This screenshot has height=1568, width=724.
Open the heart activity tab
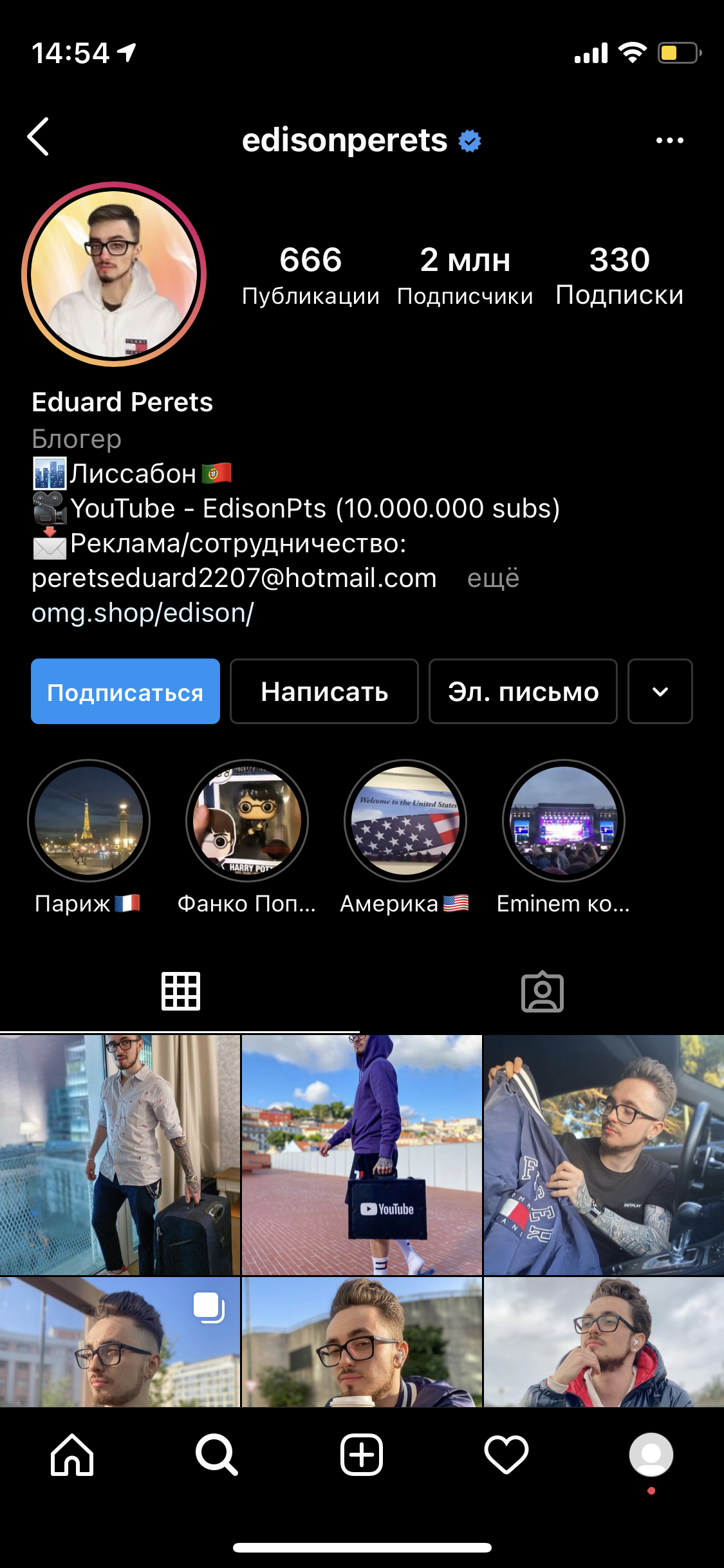click(x=506, y=1455)
